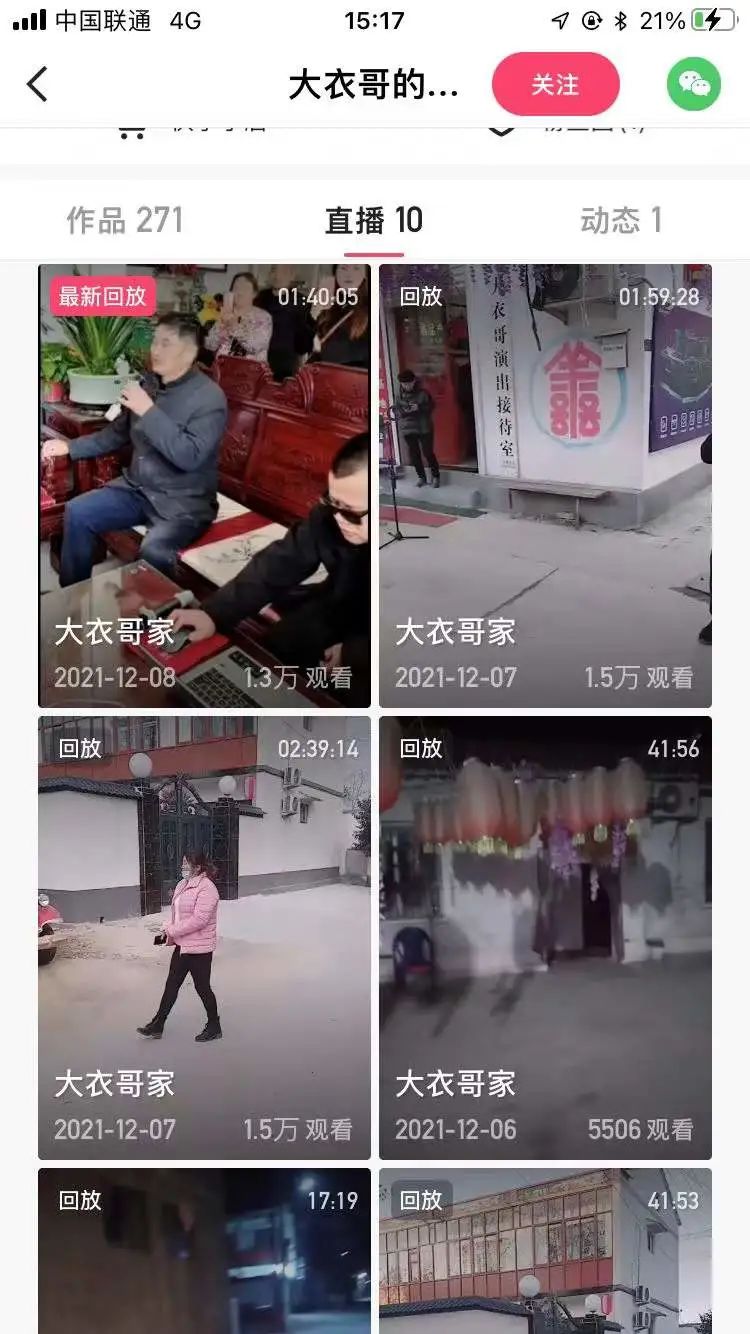The image size is (750, 1334).
Task: Play the 01:59:28 replay from 2021-12-07
Action: click(545, 486)
